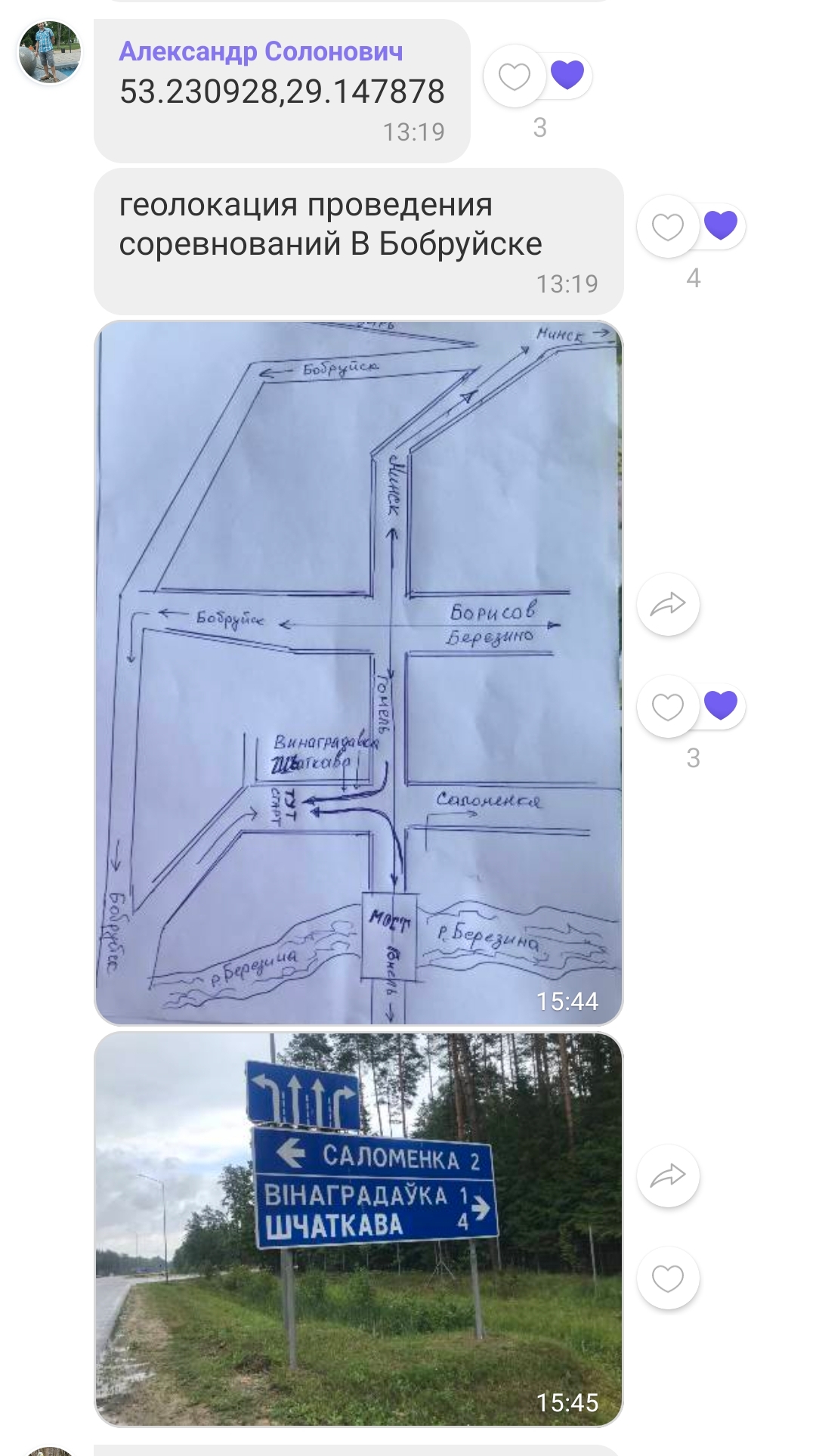This screenshot has width=816, height=1456.
Task: Forward the road sign photo
Action: (x=668, y=1176)
